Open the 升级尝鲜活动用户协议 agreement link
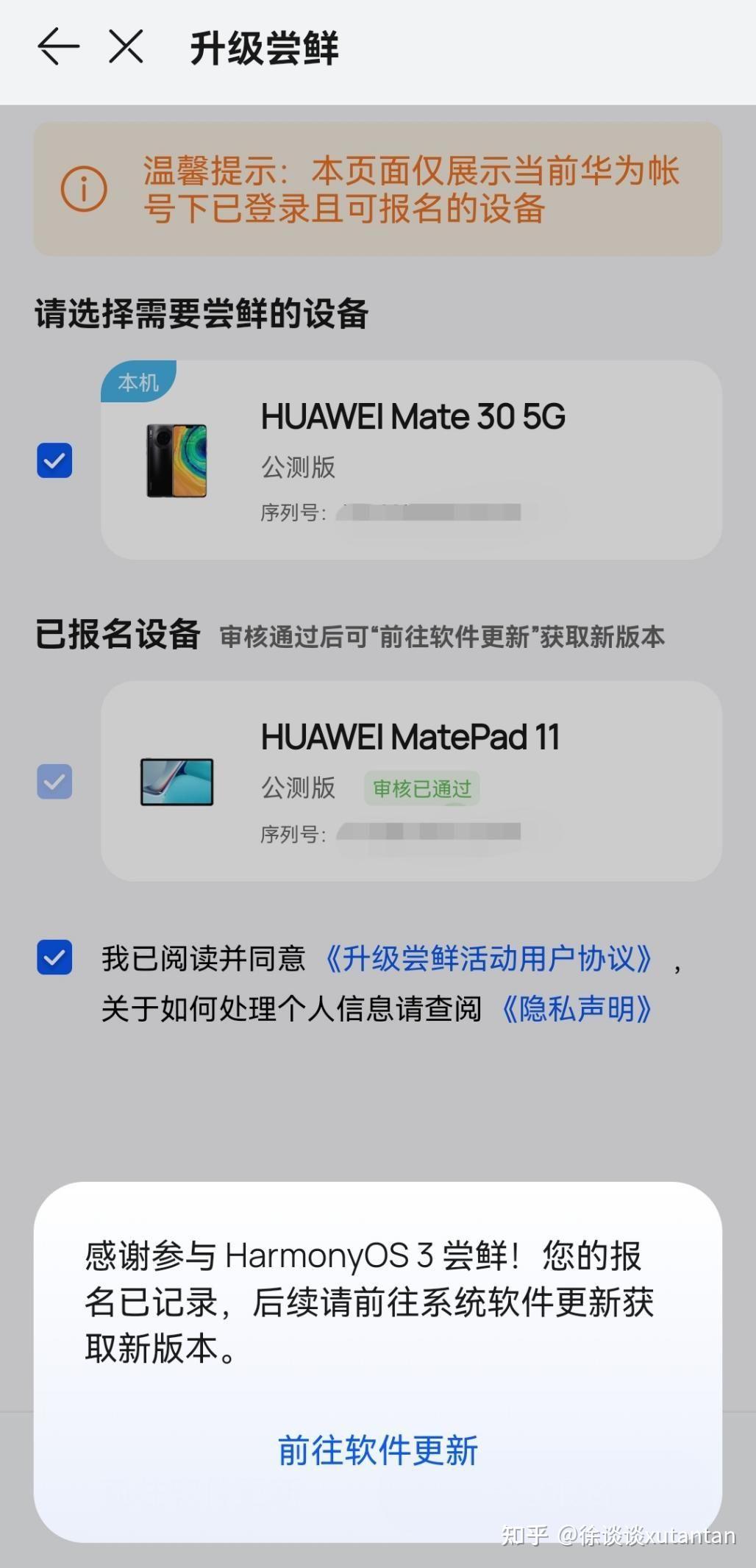This screenshot has width=756, height=1568. pyautogui.click(x=491, y=959)
